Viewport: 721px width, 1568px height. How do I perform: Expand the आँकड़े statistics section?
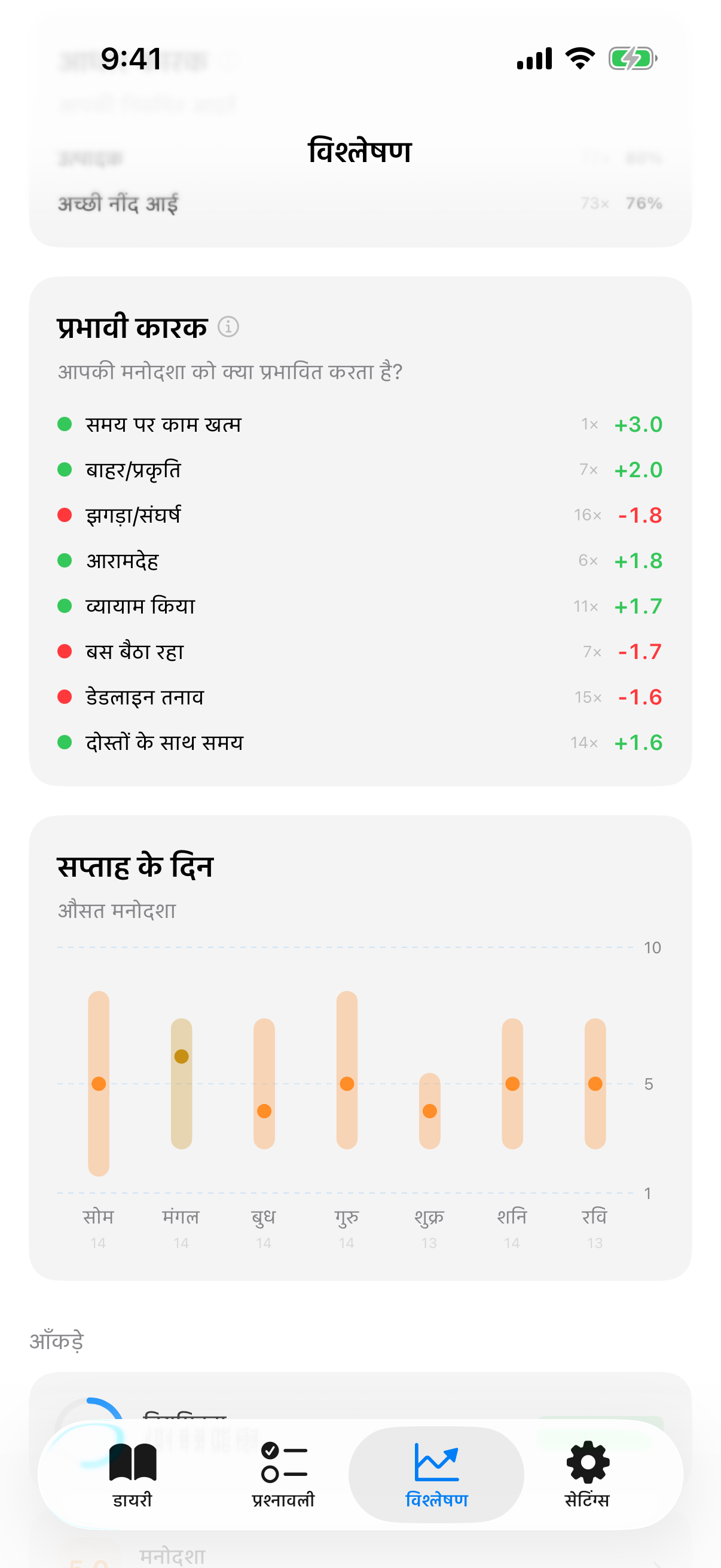point(58,1340)
